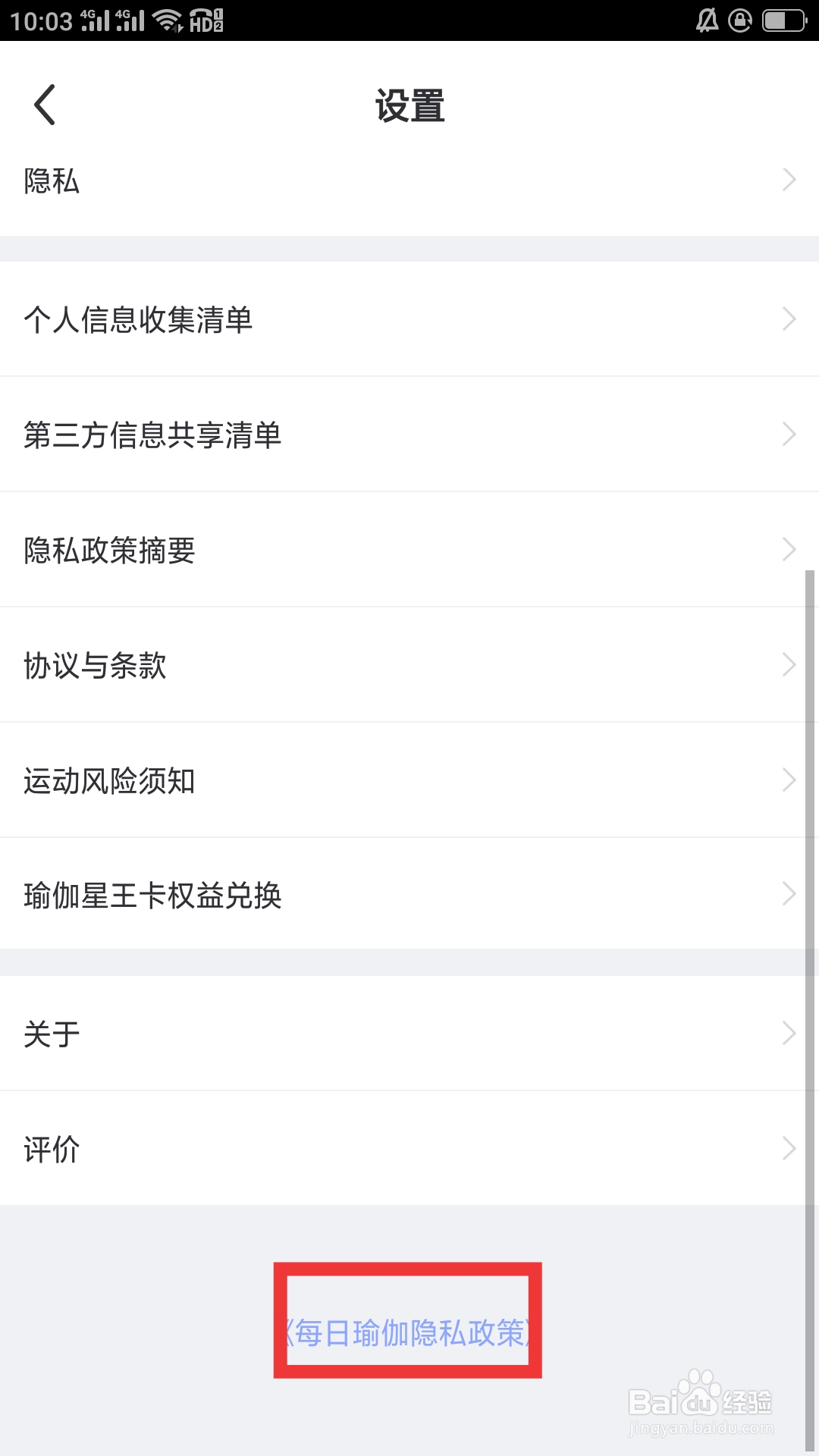The height and width of the screenshot is (1456, 819).
Task: Expand the 个人信息收集清单 row chevron
Action: tap(789, 319)
